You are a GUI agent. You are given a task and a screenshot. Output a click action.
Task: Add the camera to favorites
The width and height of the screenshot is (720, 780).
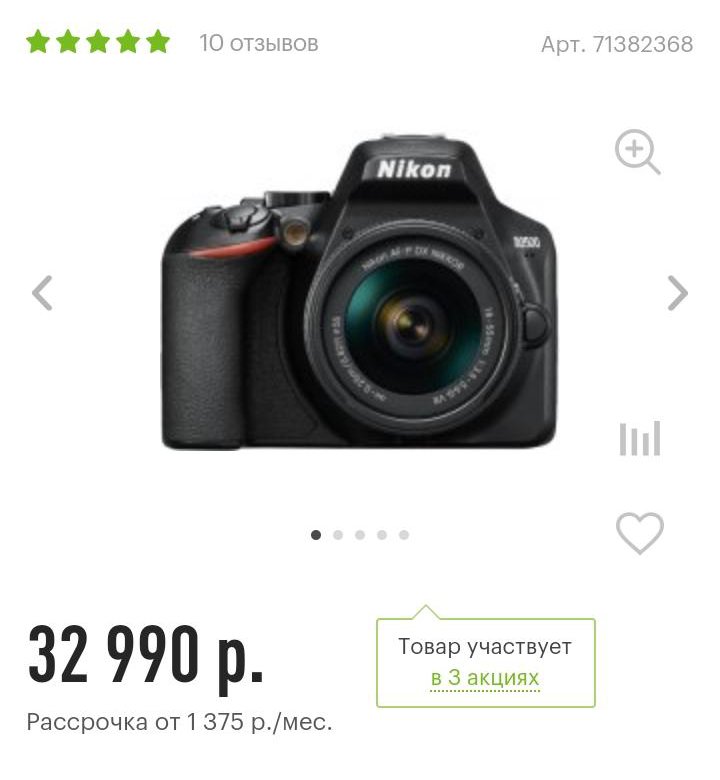pos(639,533)
